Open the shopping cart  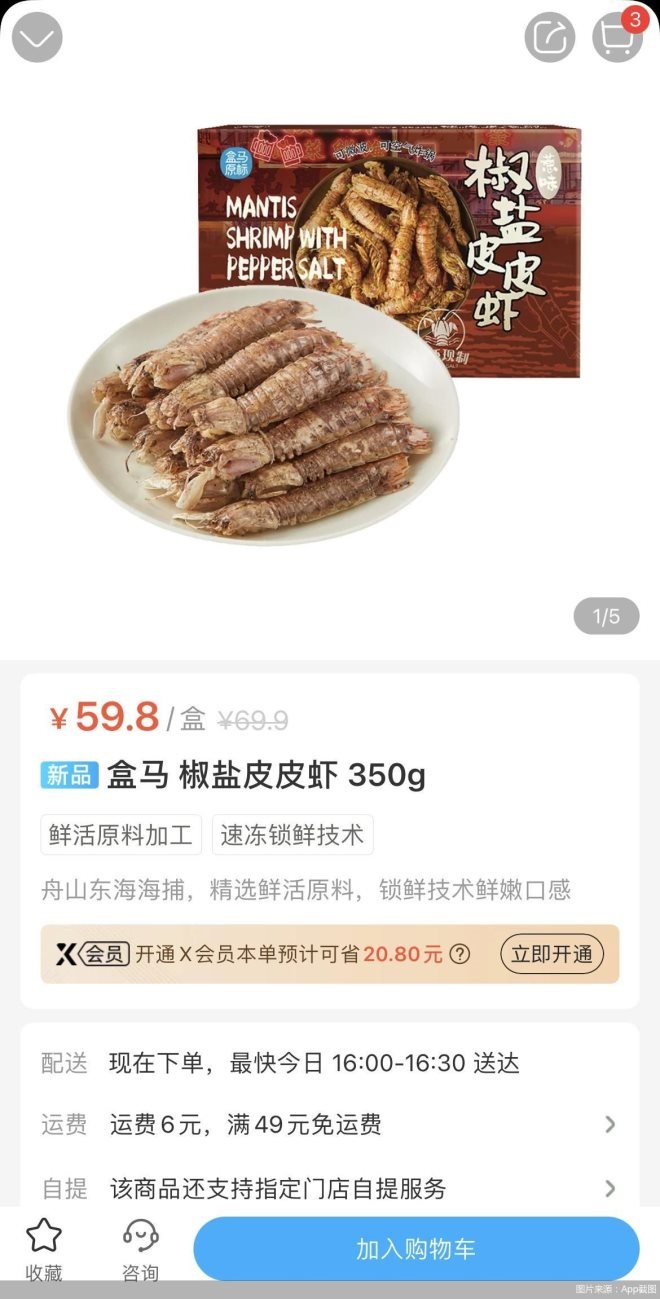click(617, 38)
